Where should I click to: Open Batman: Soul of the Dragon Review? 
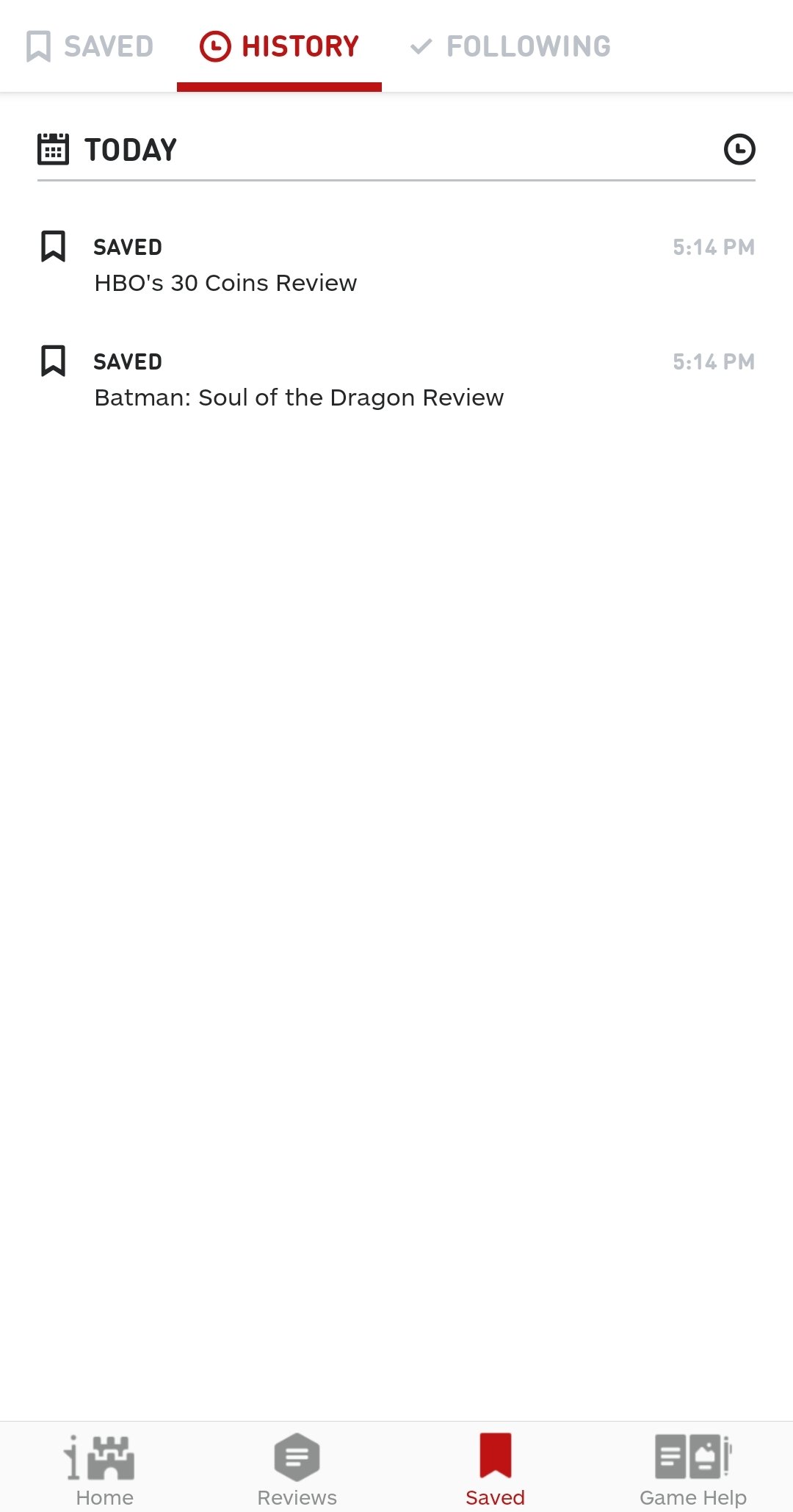click(299, 397)
